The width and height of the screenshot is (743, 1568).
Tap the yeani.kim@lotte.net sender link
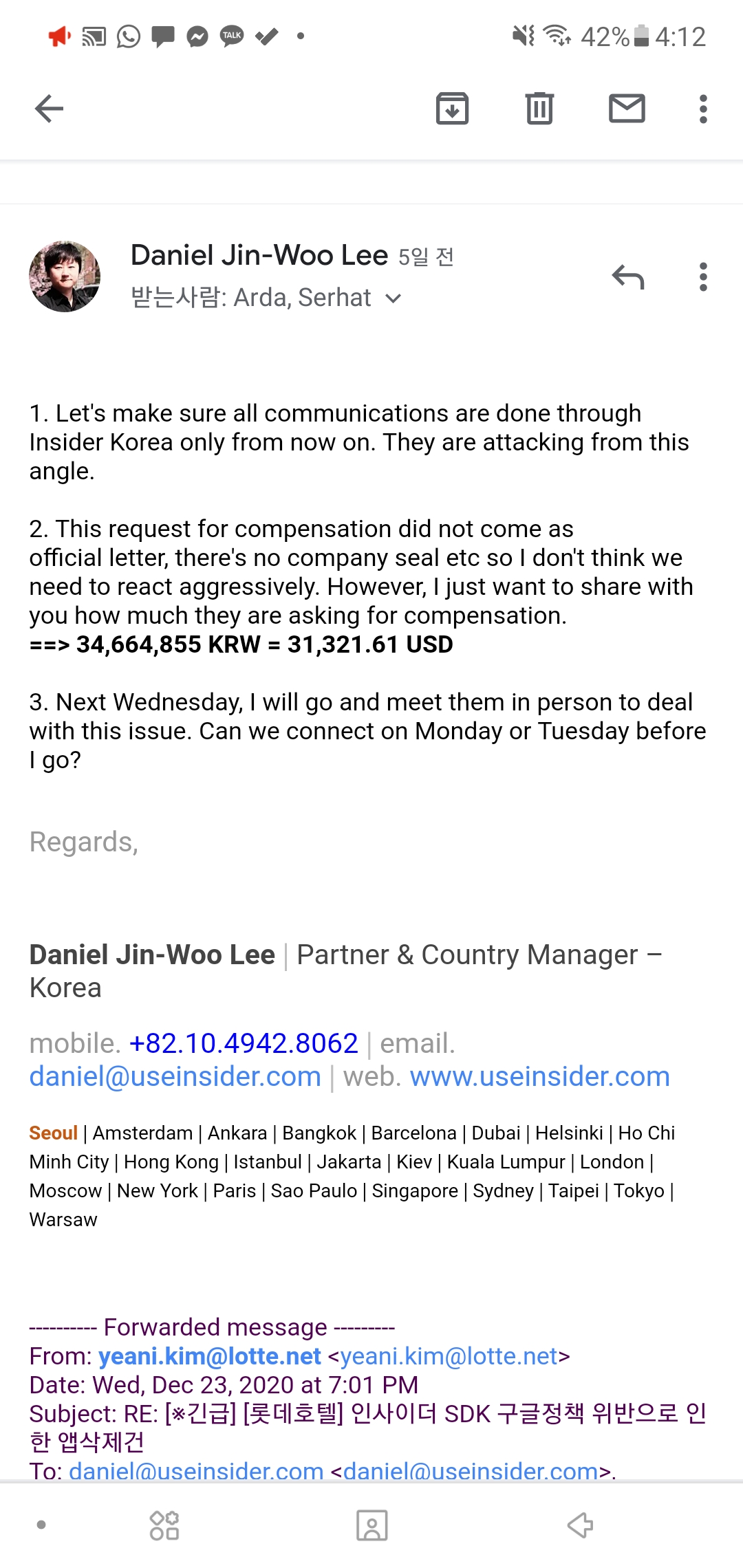pyautogui.click(x=210, y=1356)
